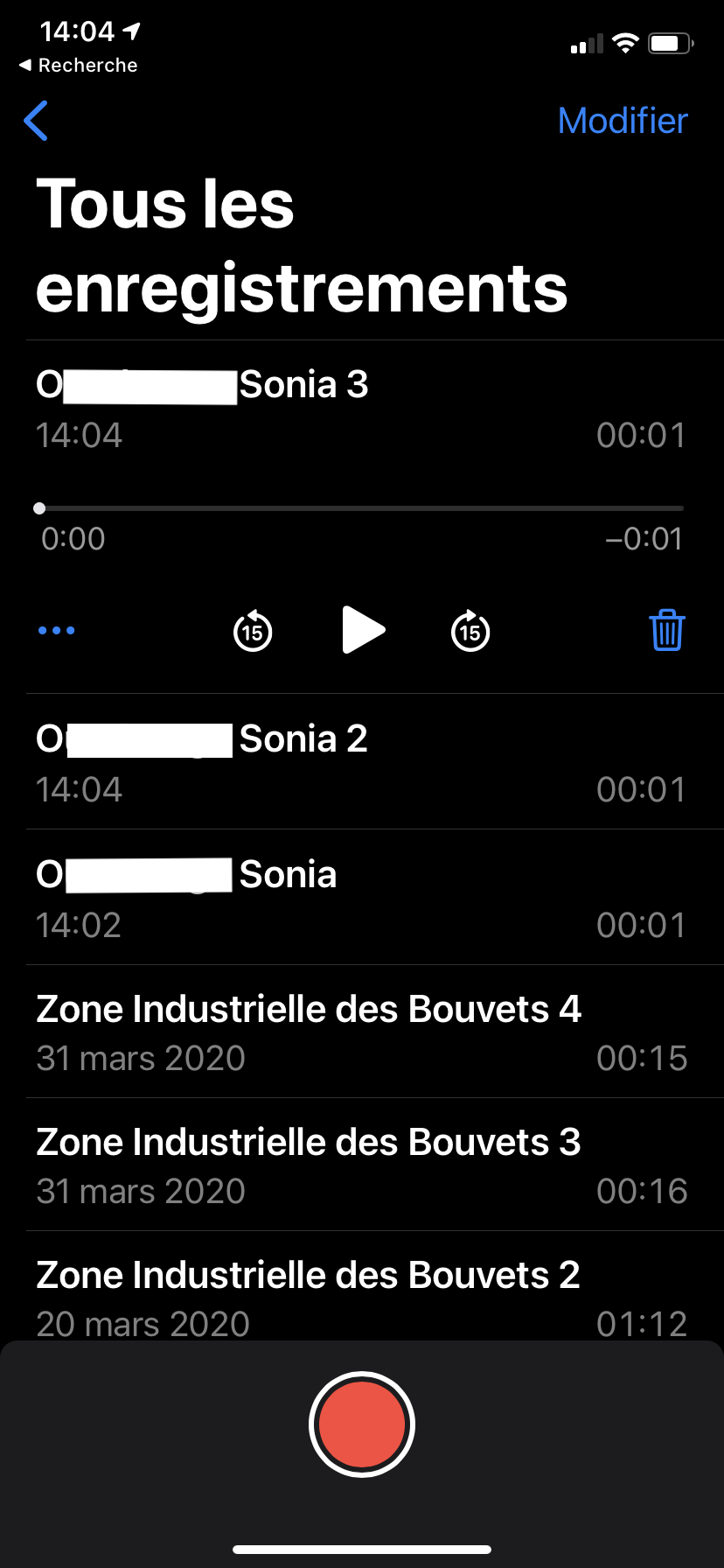The height and width of the screenshot is (1568, 724).
Task: Skip forward 15 seconds in the recording
Action: 470,631
